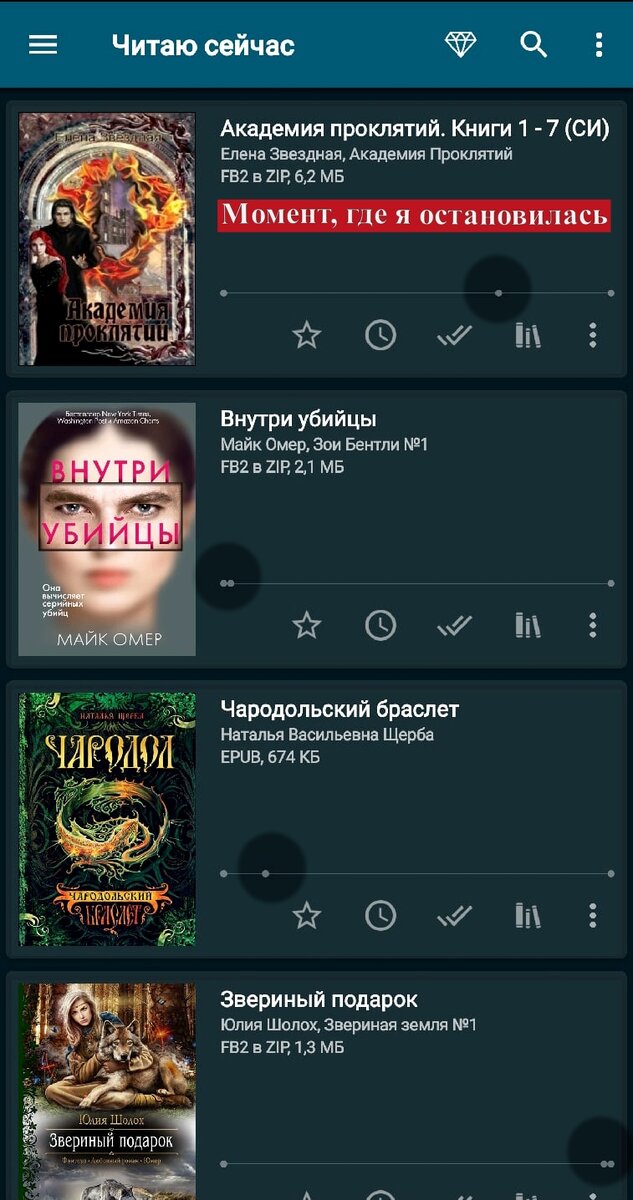Mark Чародольский браслет as read
The width and height of the screenshot is (633, 1200).
coord(454,916)
